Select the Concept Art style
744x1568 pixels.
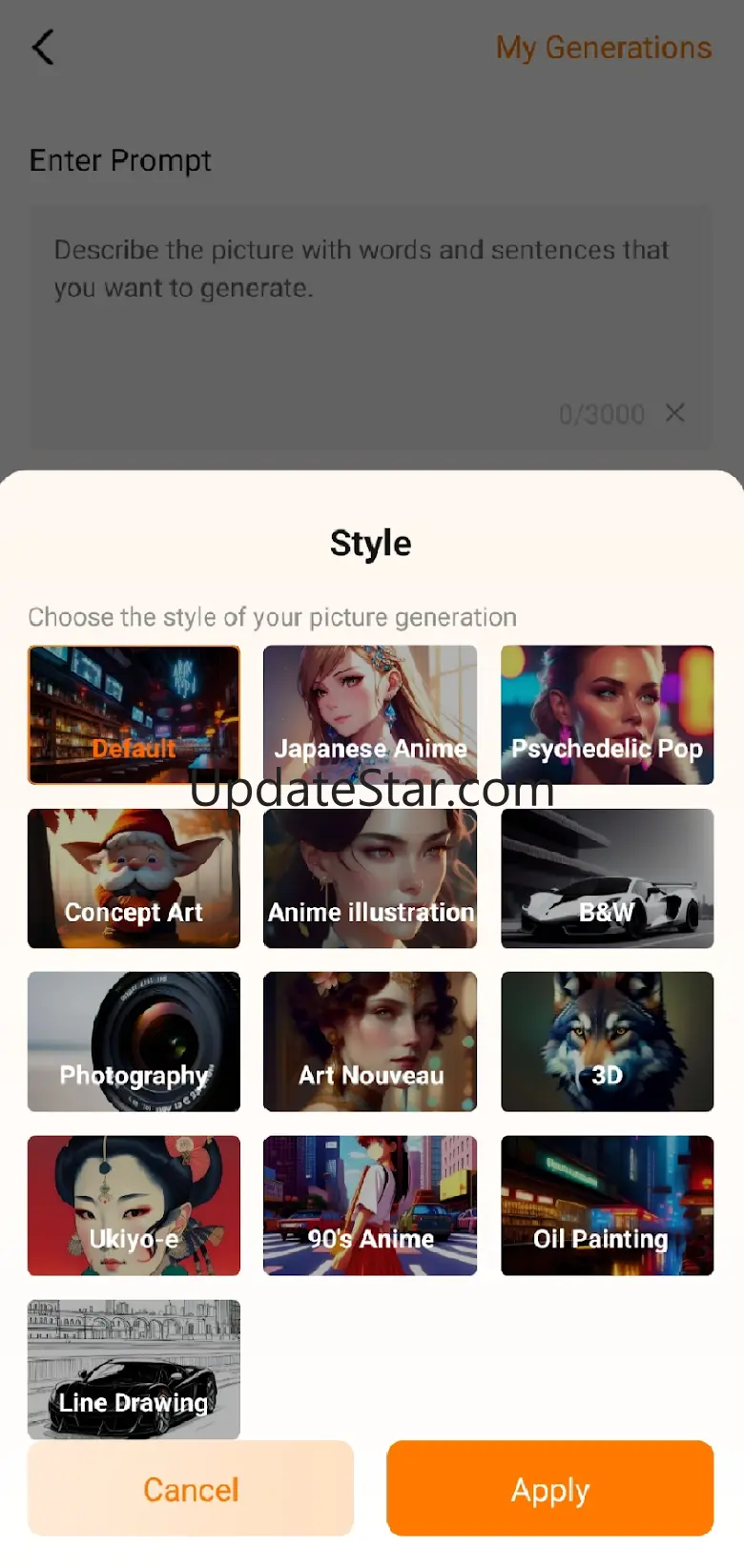tap(134, 878)
